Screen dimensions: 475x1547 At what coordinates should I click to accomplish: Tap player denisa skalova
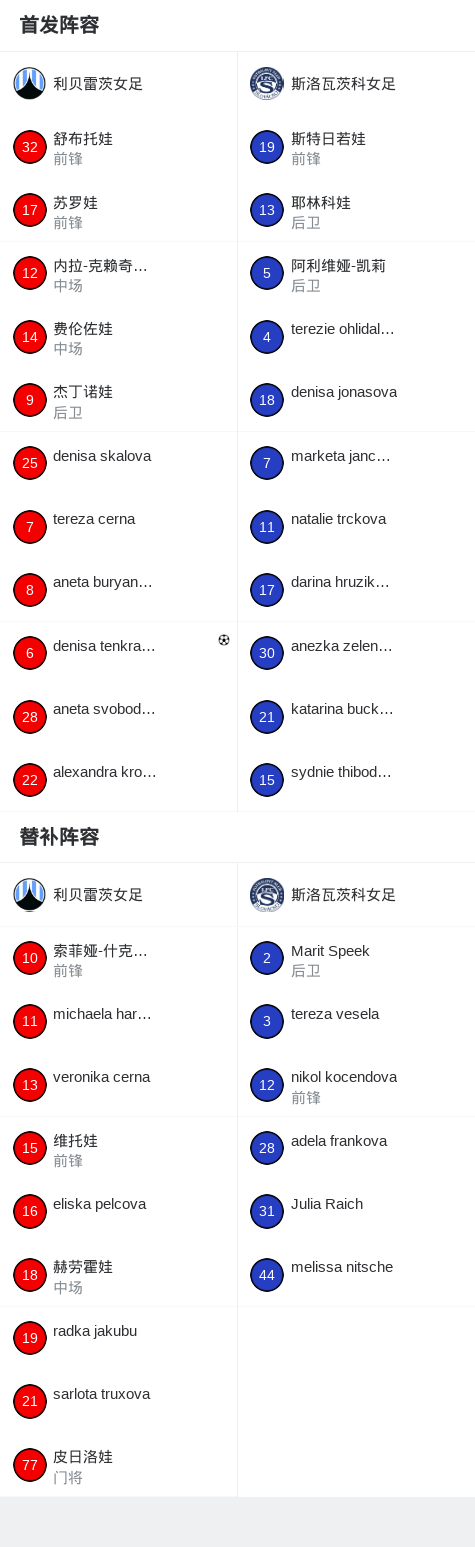(118, 463)
